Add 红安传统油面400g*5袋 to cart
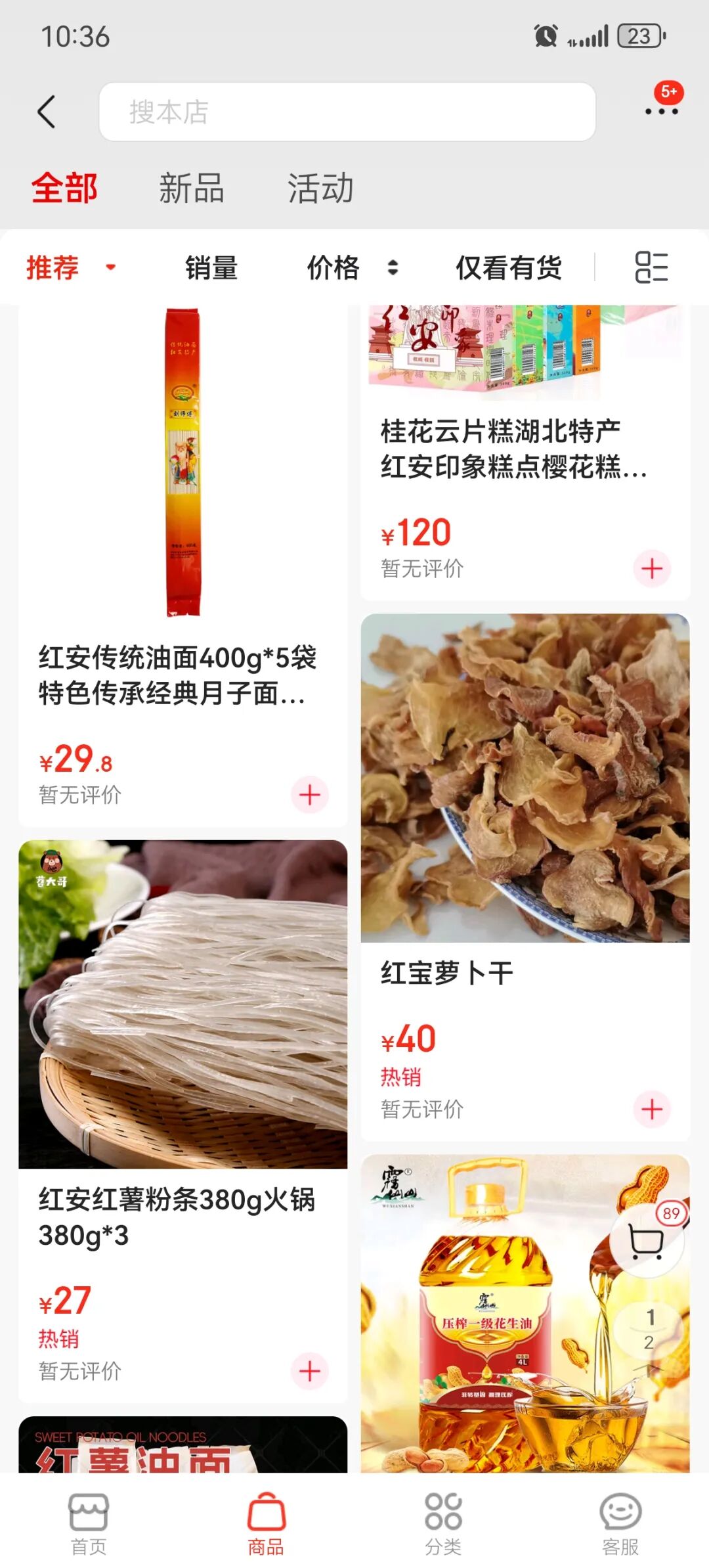Viewport: 709px width, 1568px height. 309,795
